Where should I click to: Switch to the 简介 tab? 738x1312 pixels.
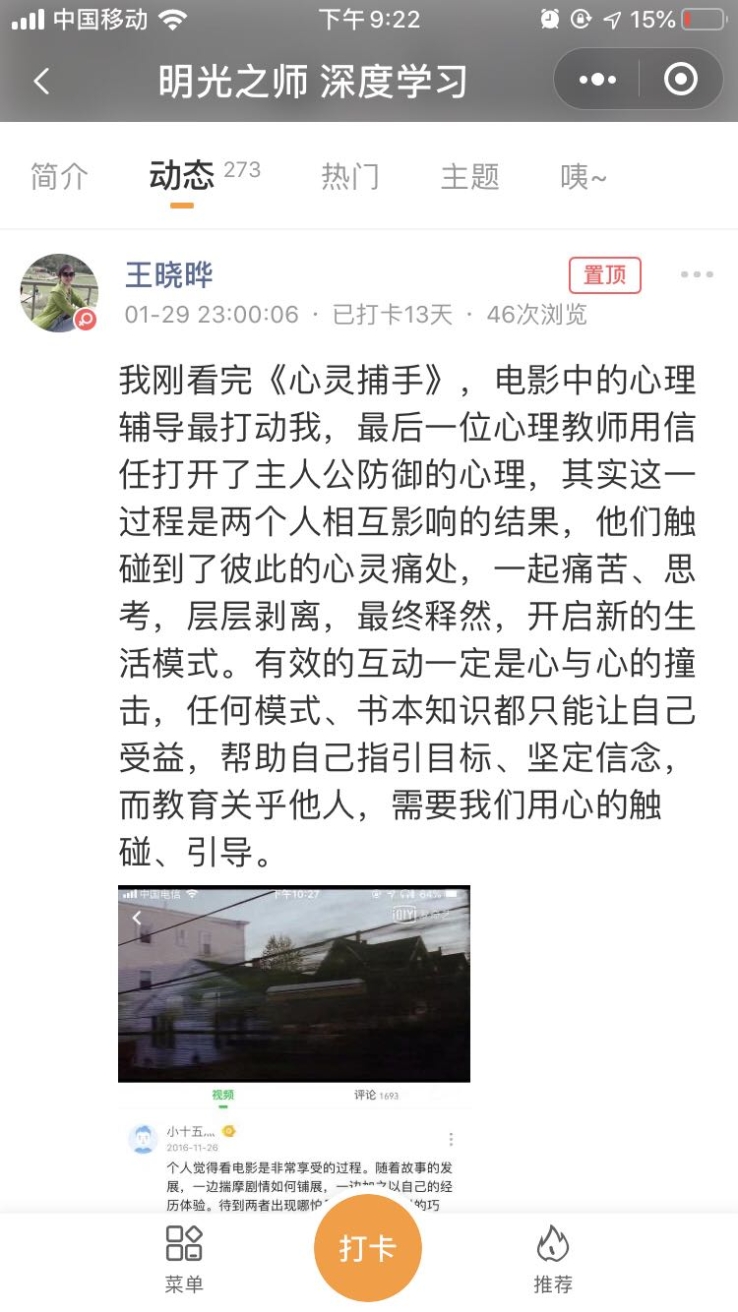(59, 176)
